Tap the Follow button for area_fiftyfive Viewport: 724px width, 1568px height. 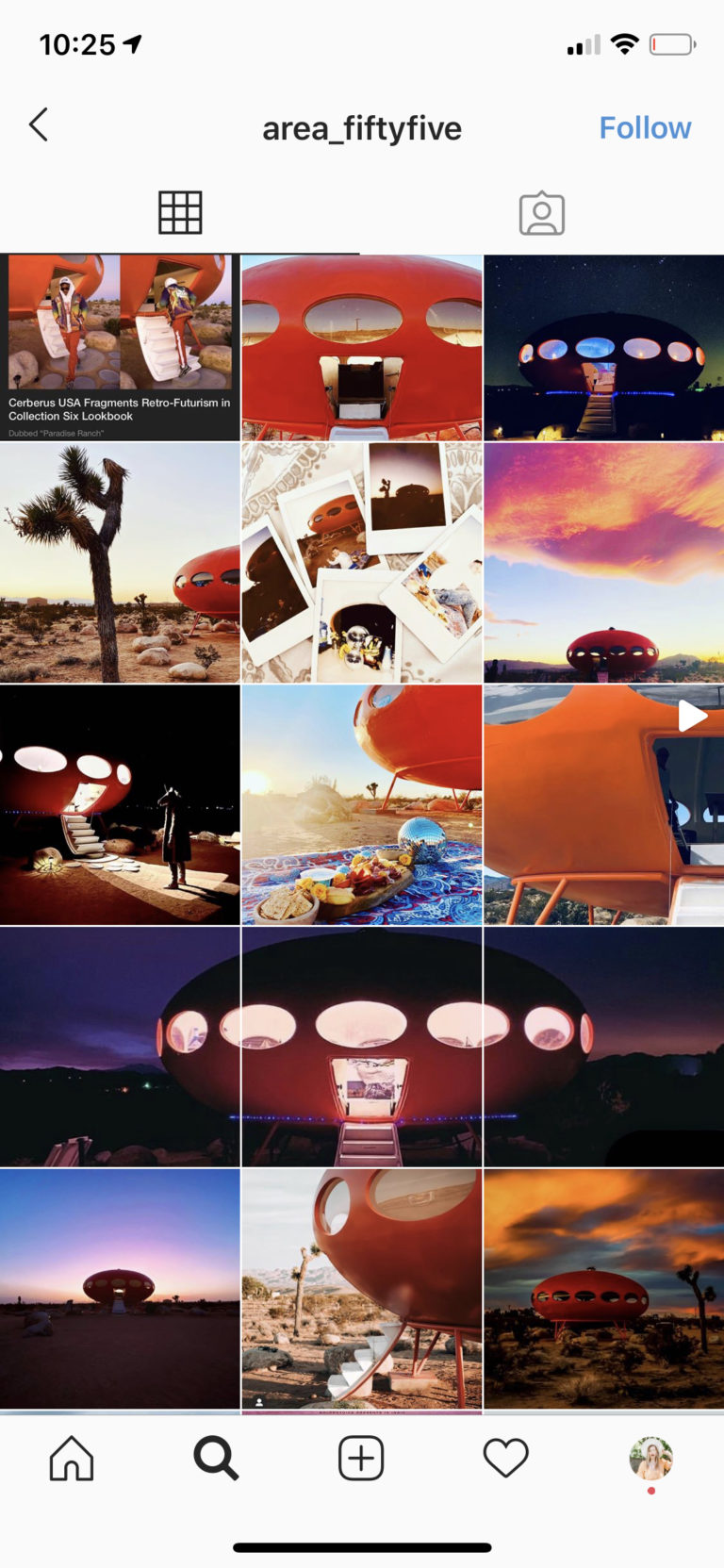pyautogui.click(x=645, y=126)
